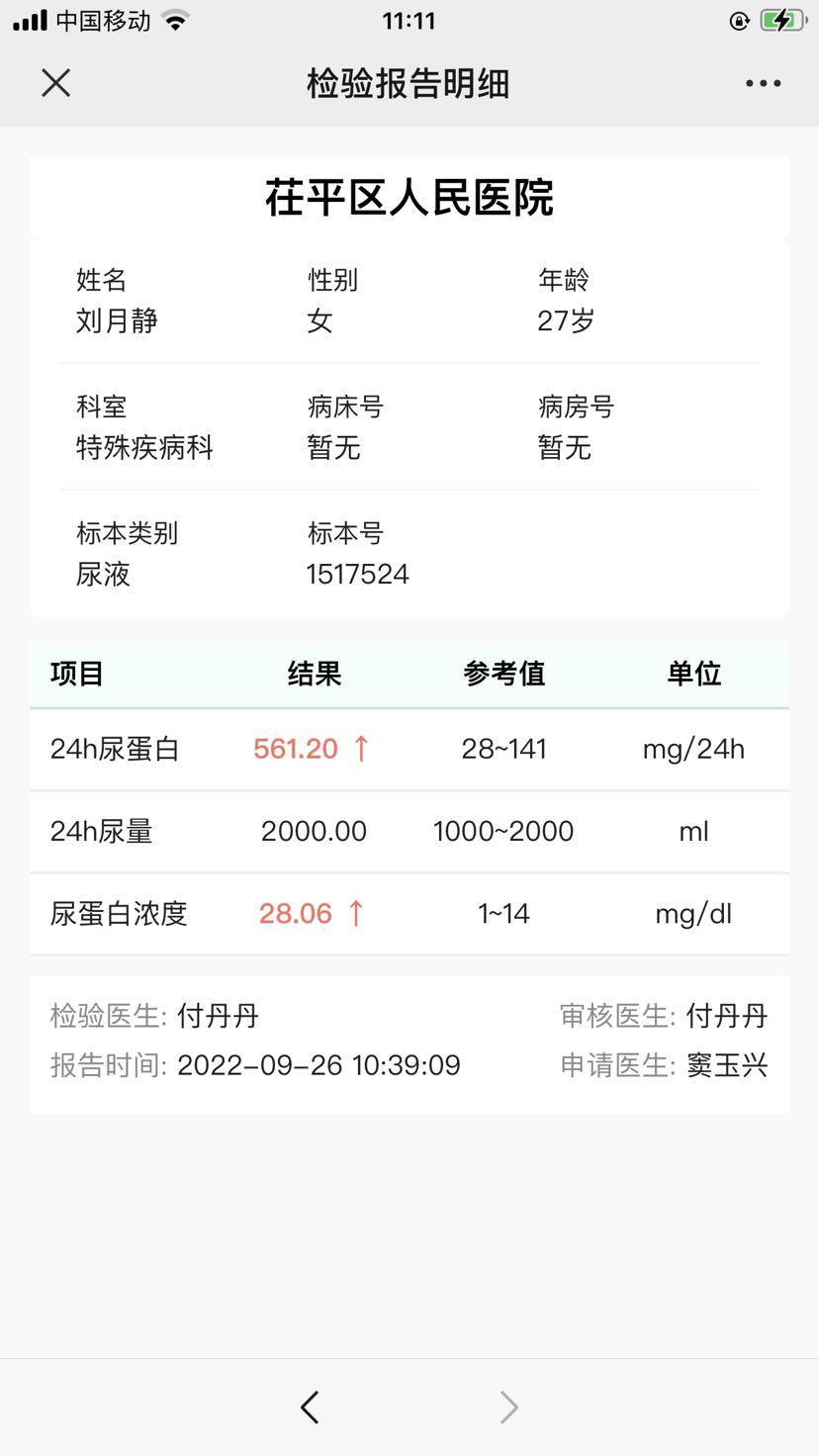The width and height of the screenshot is (819, 1456).
Task: Close the lab report detail page
Action: 56,83
